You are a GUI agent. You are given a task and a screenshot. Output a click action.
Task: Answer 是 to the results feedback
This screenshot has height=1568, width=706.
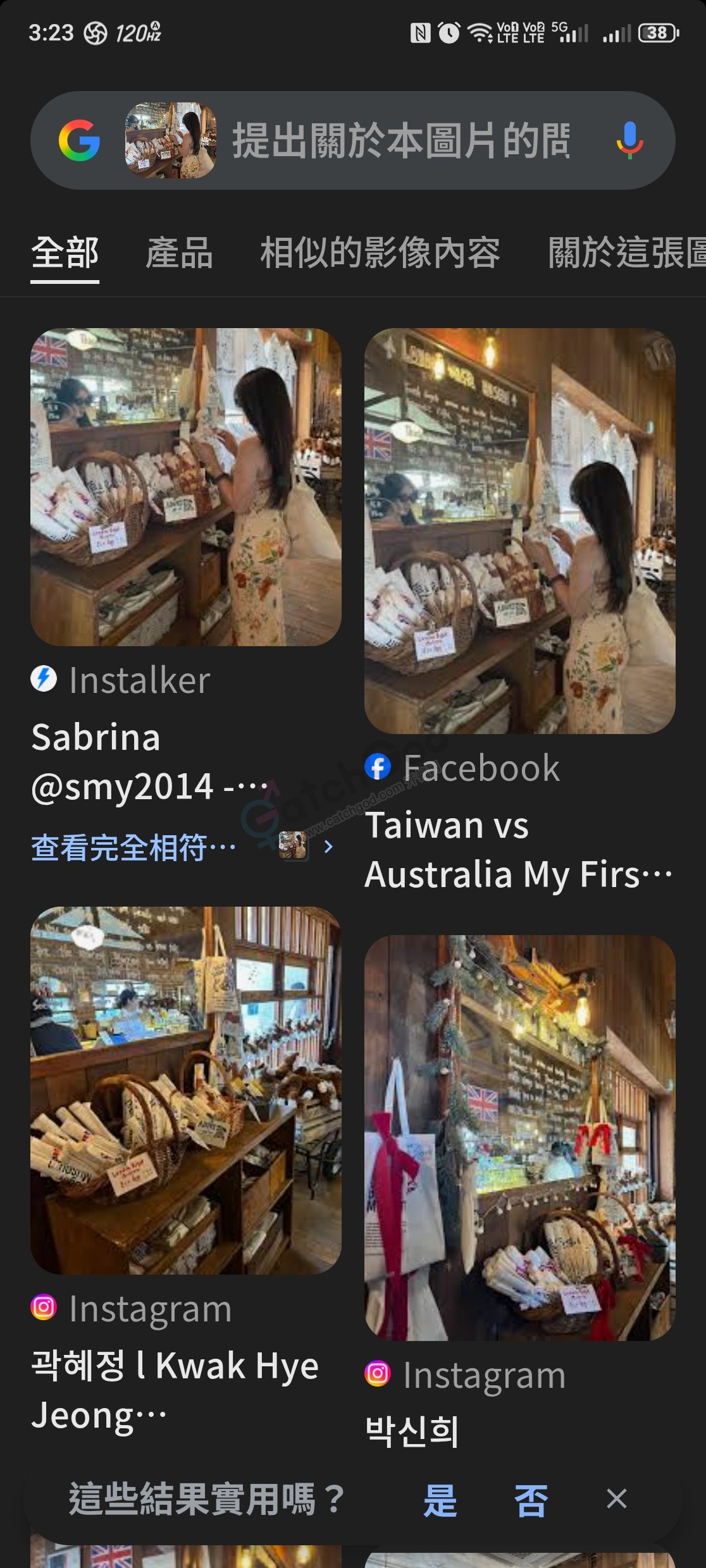click(x=440, y=1500)
